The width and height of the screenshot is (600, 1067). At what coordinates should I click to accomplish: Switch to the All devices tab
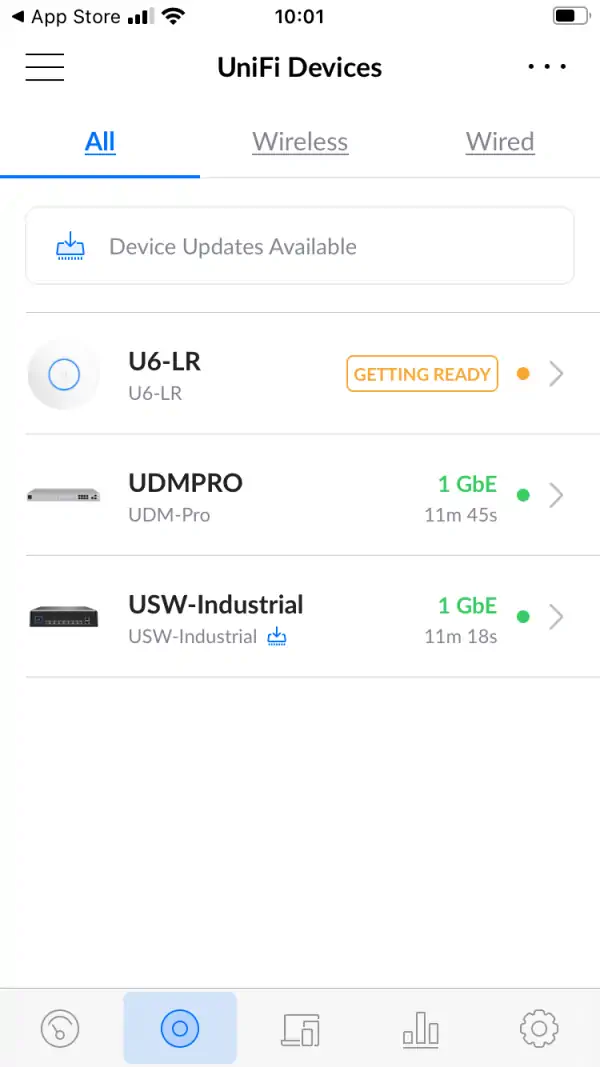coord(100,142)
